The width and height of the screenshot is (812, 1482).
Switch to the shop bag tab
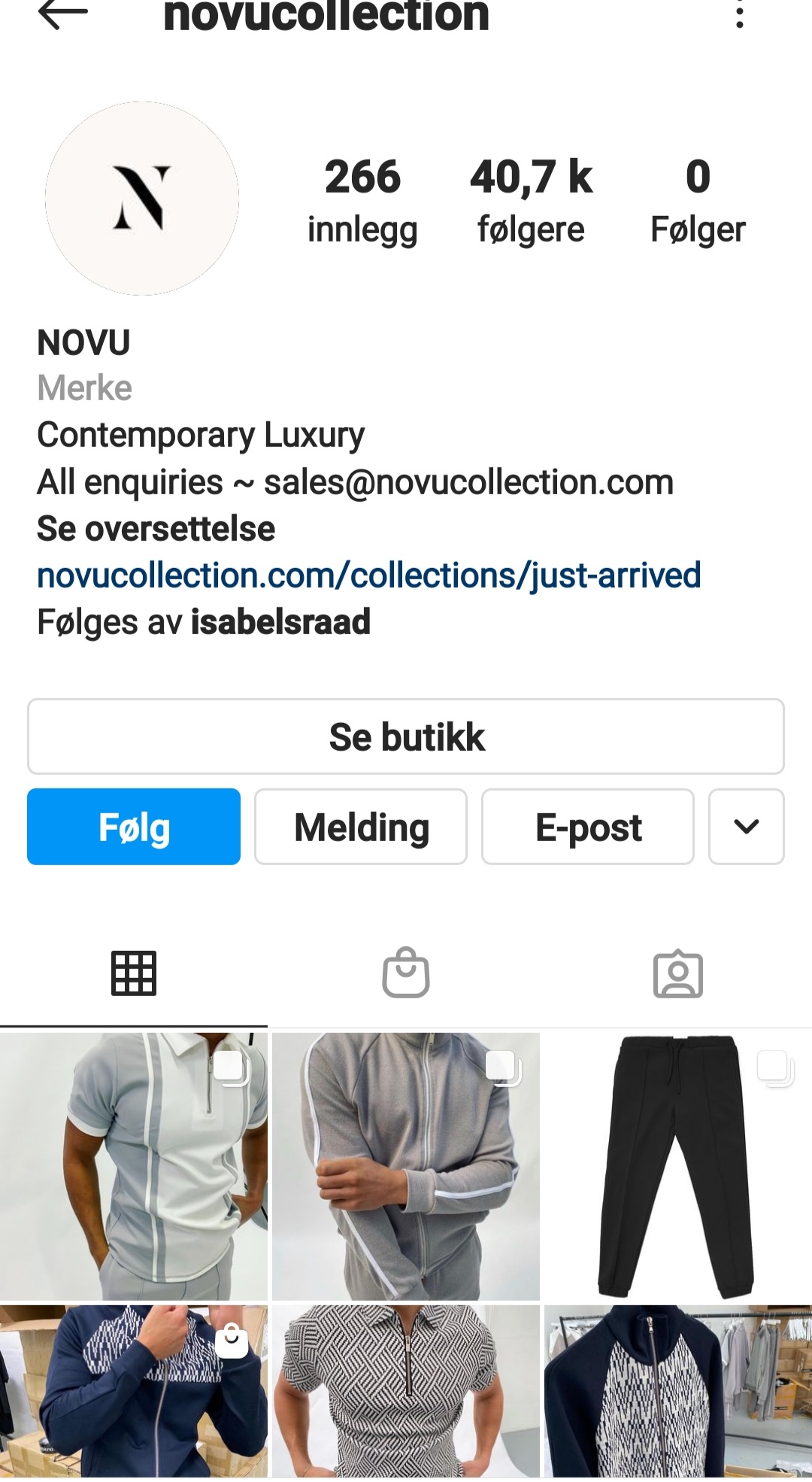click(406, 973)
